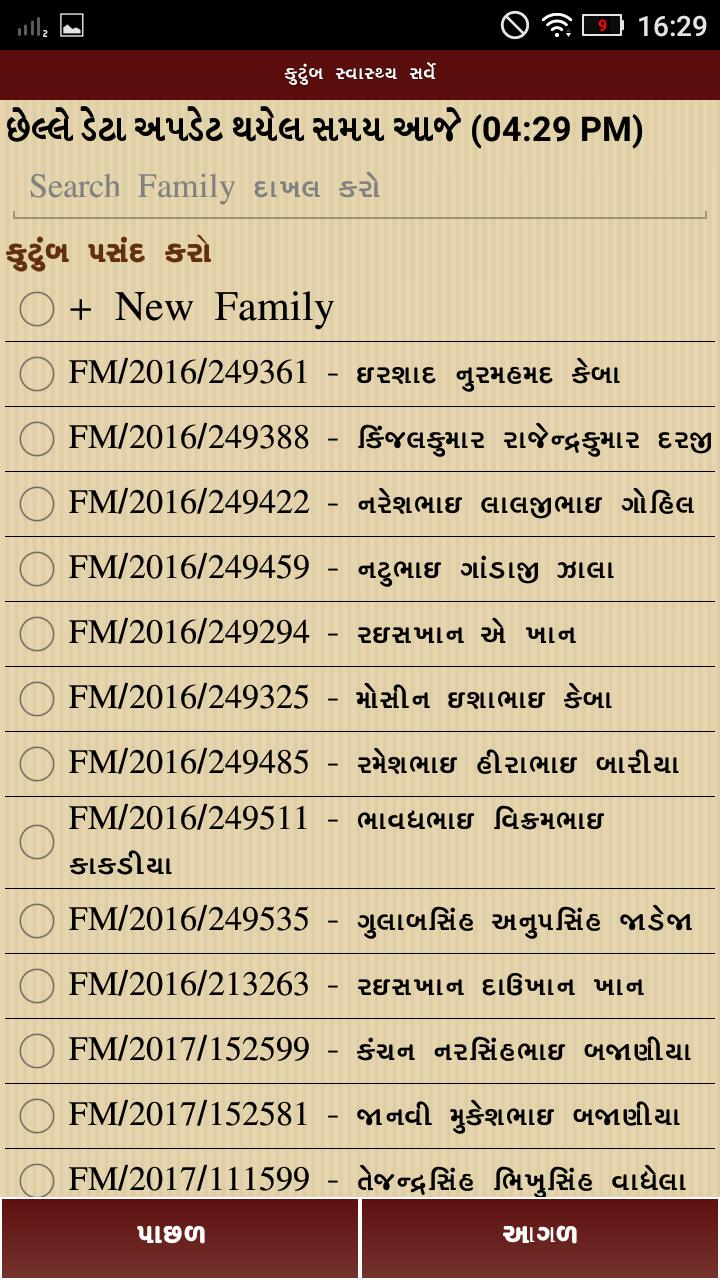Tap the આગળ (next) button
The image size is (720, 1280).
coord(540,1237)
